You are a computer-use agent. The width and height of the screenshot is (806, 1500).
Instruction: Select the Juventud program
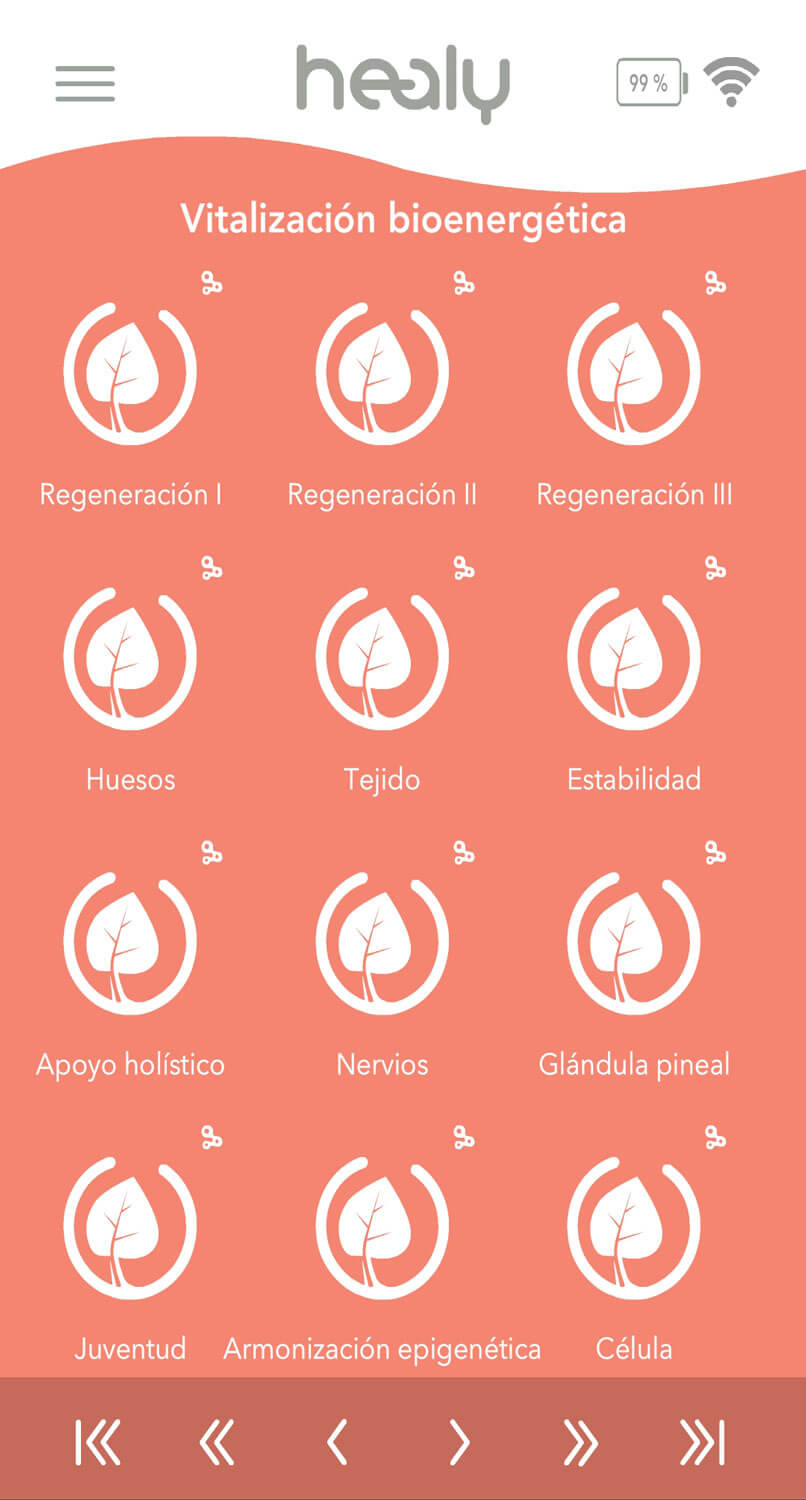(130, 1226)
